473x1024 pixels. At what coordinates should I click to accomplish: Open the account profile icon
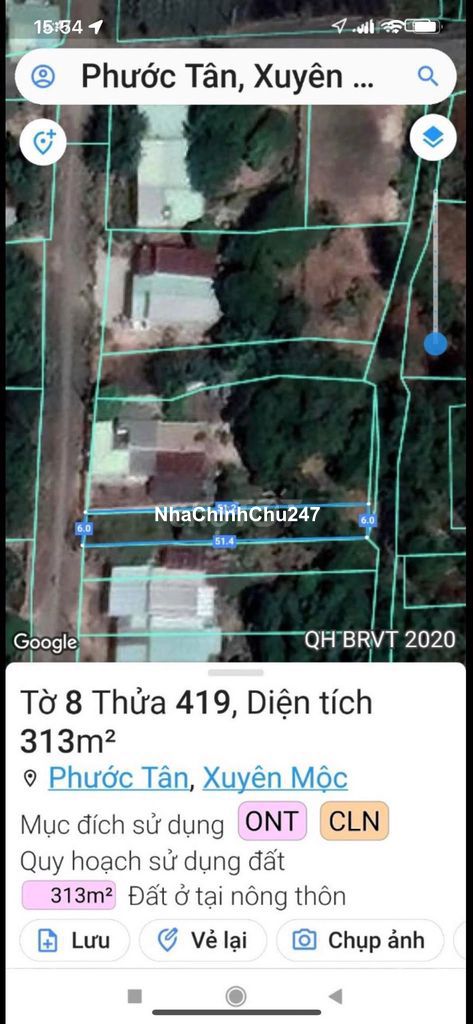click(x=43, y=76)
